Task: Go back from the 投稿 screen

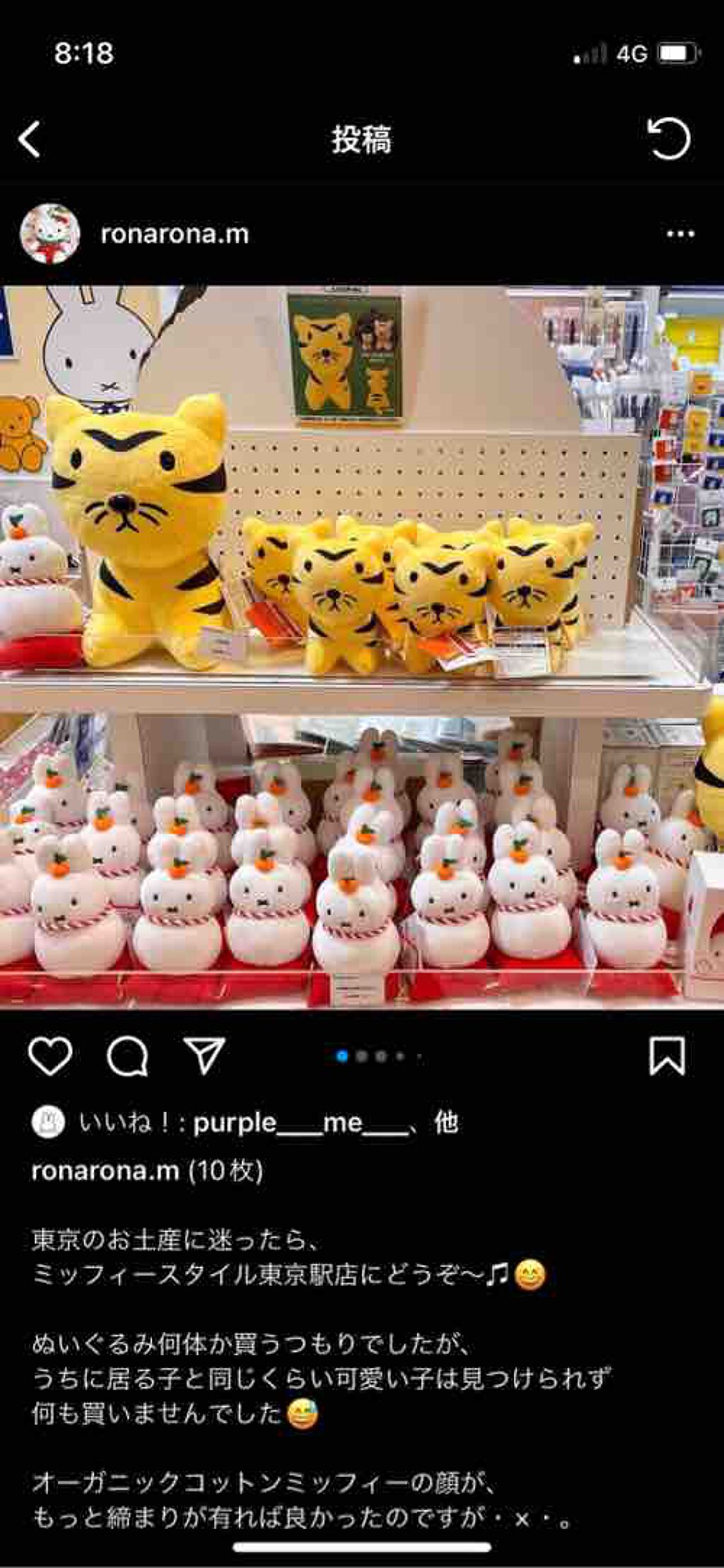Action: point(30,139)
